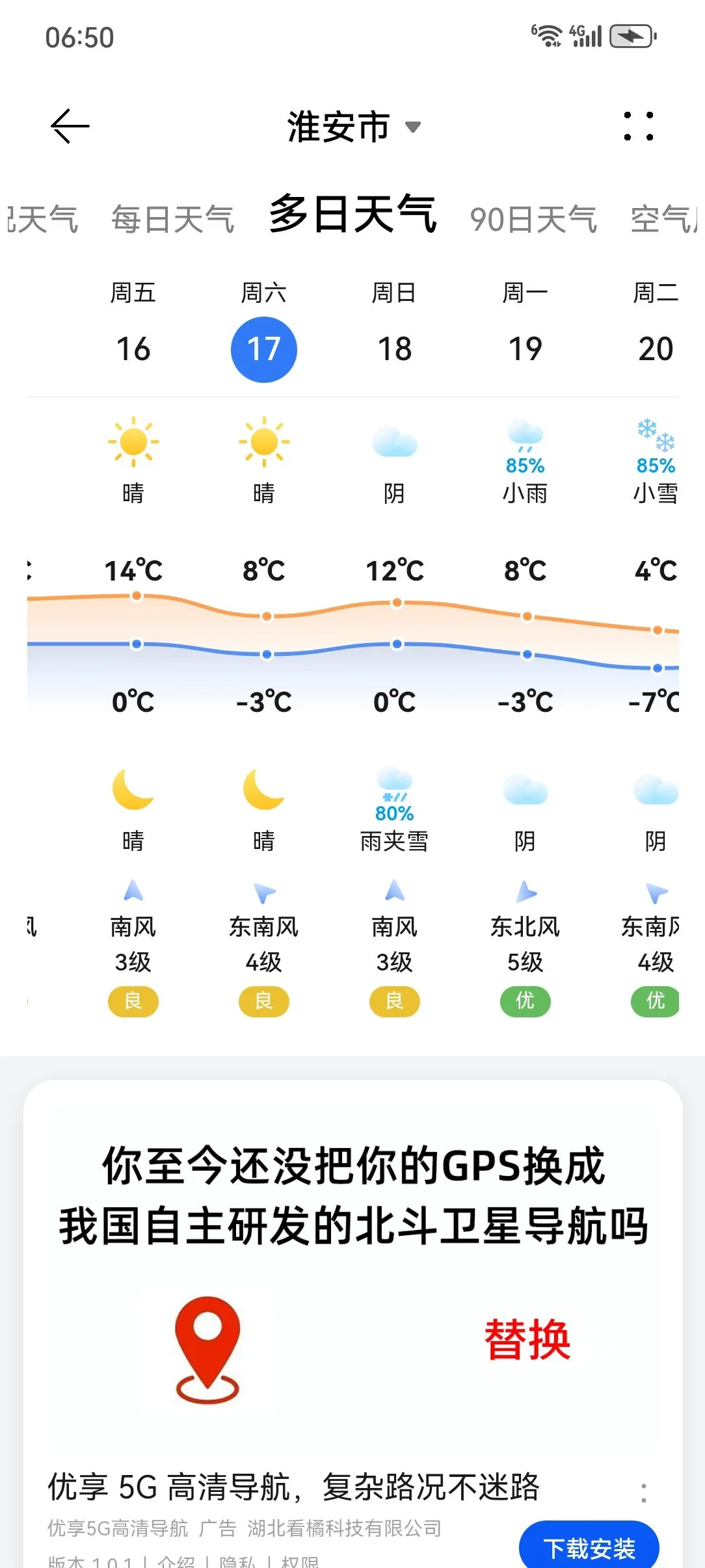Screen dimensions: 705x1568
Task: Switch to the 每日天气 tab
Action: point(172,219)
